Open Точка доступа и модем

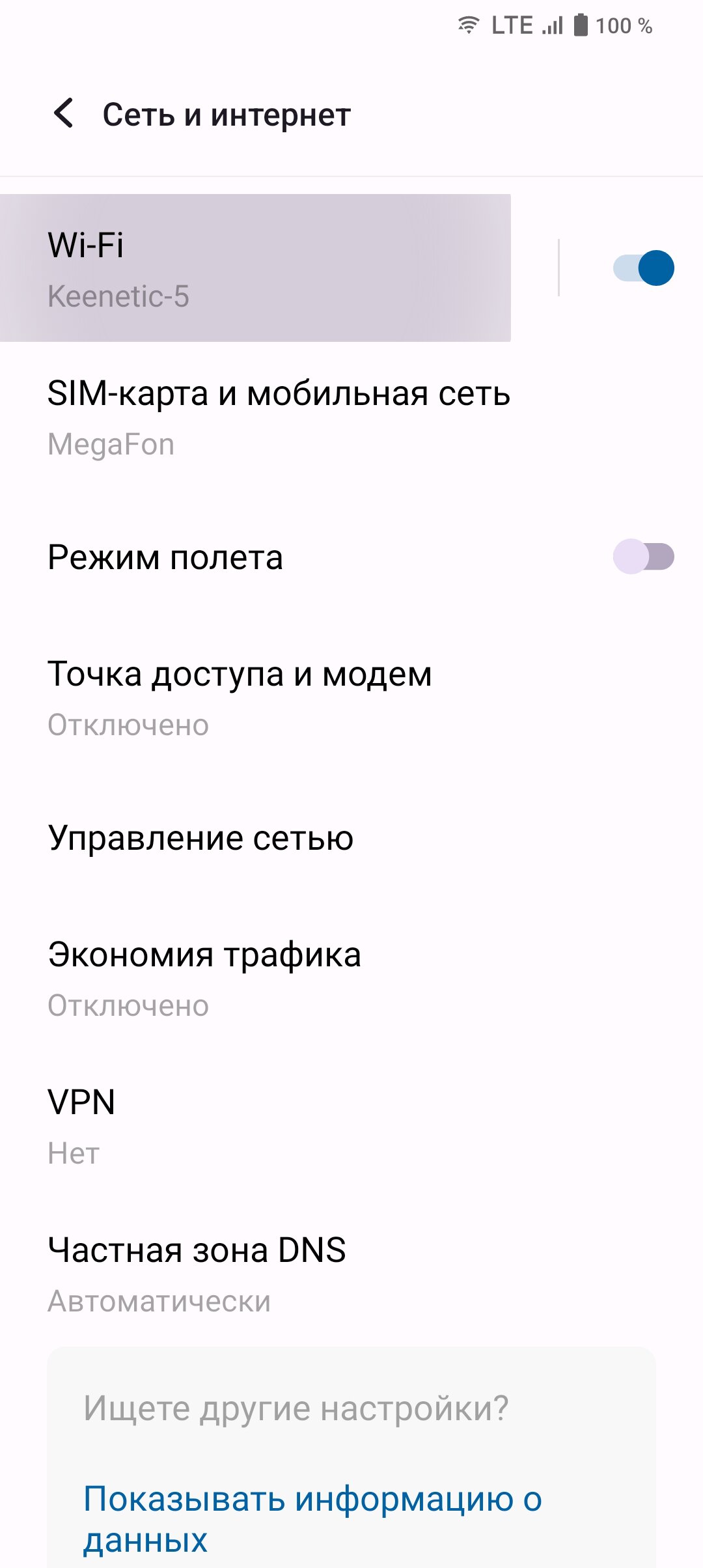pyautogui.click(x=351, y=699)
